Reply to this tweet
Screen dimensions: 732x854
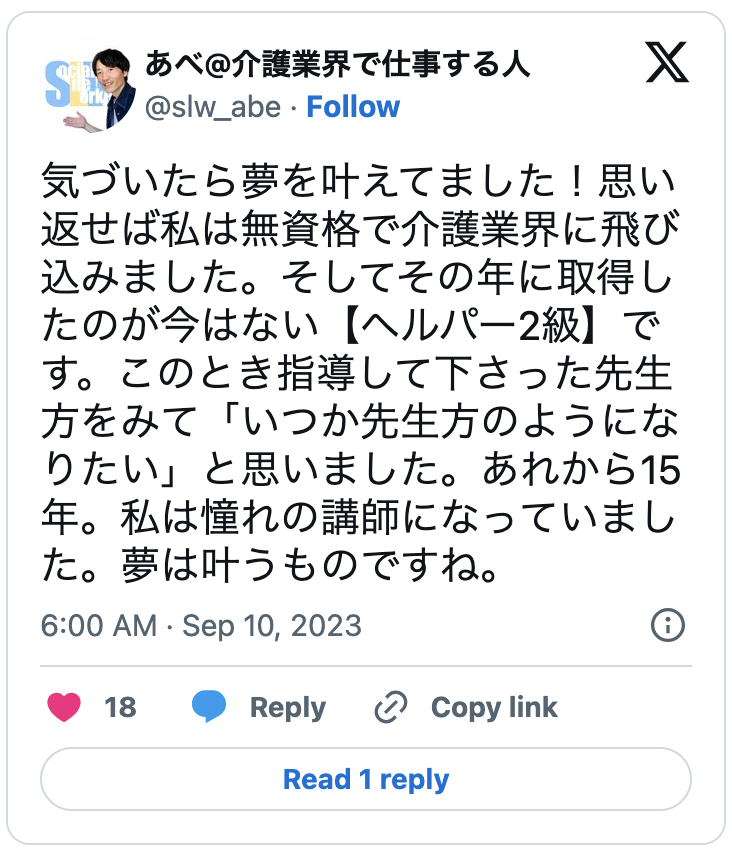(x=259, y=707)
